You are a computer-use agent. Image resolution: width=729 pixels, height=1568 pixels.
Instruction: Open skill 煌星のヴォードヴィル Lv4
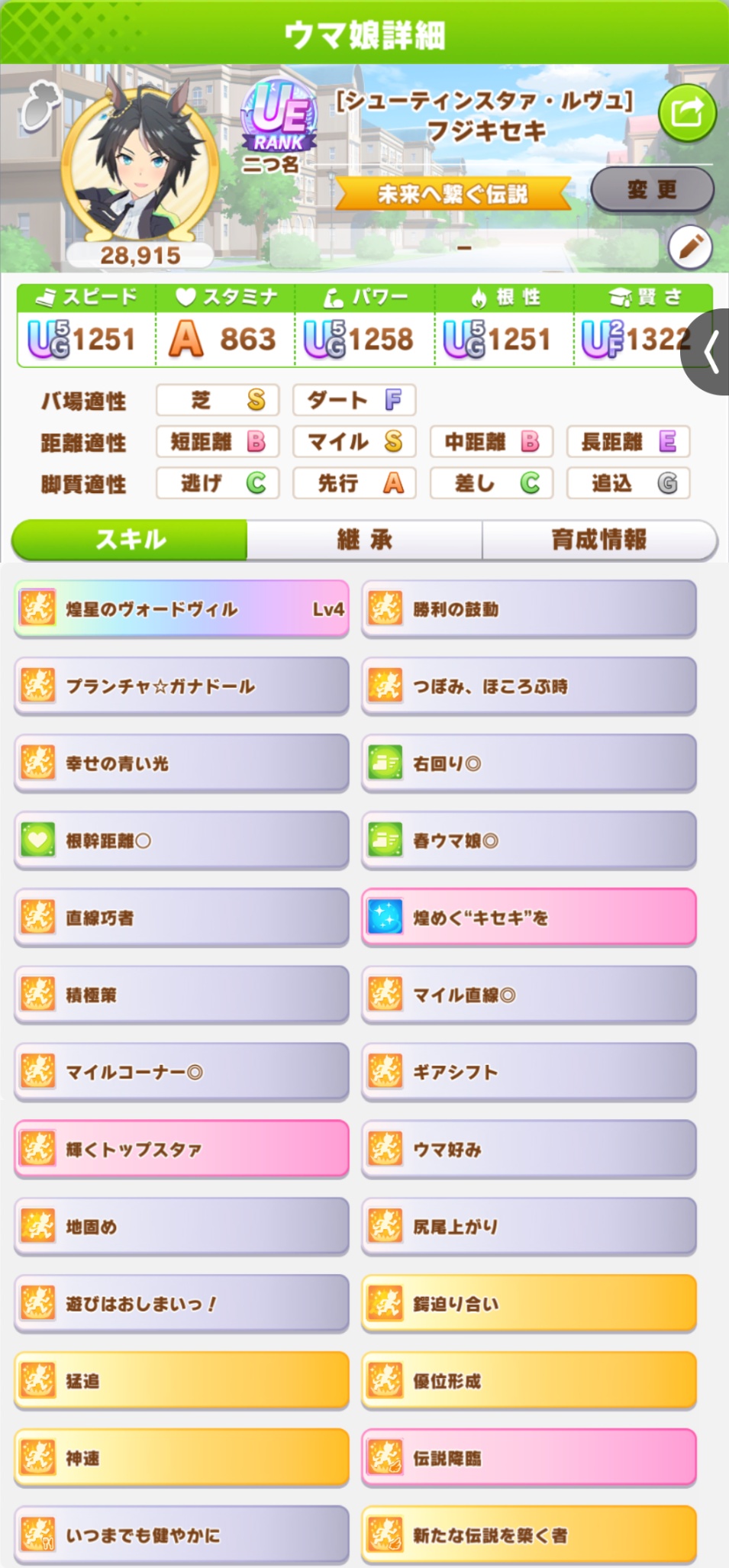(182, 609)
